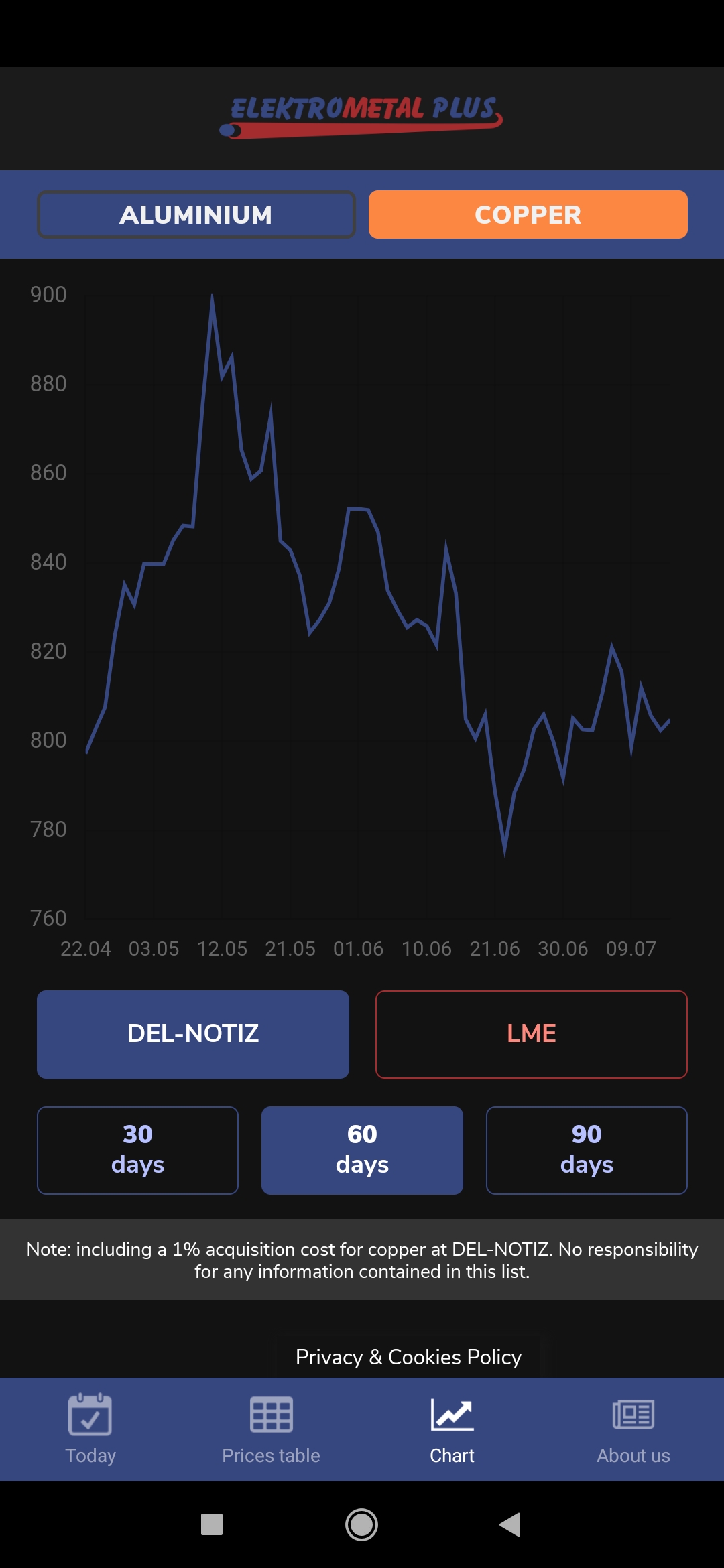This screenshot has height=1568, width=724.
Task: Expand the chart to 90 days
Action: [587, 1150]
